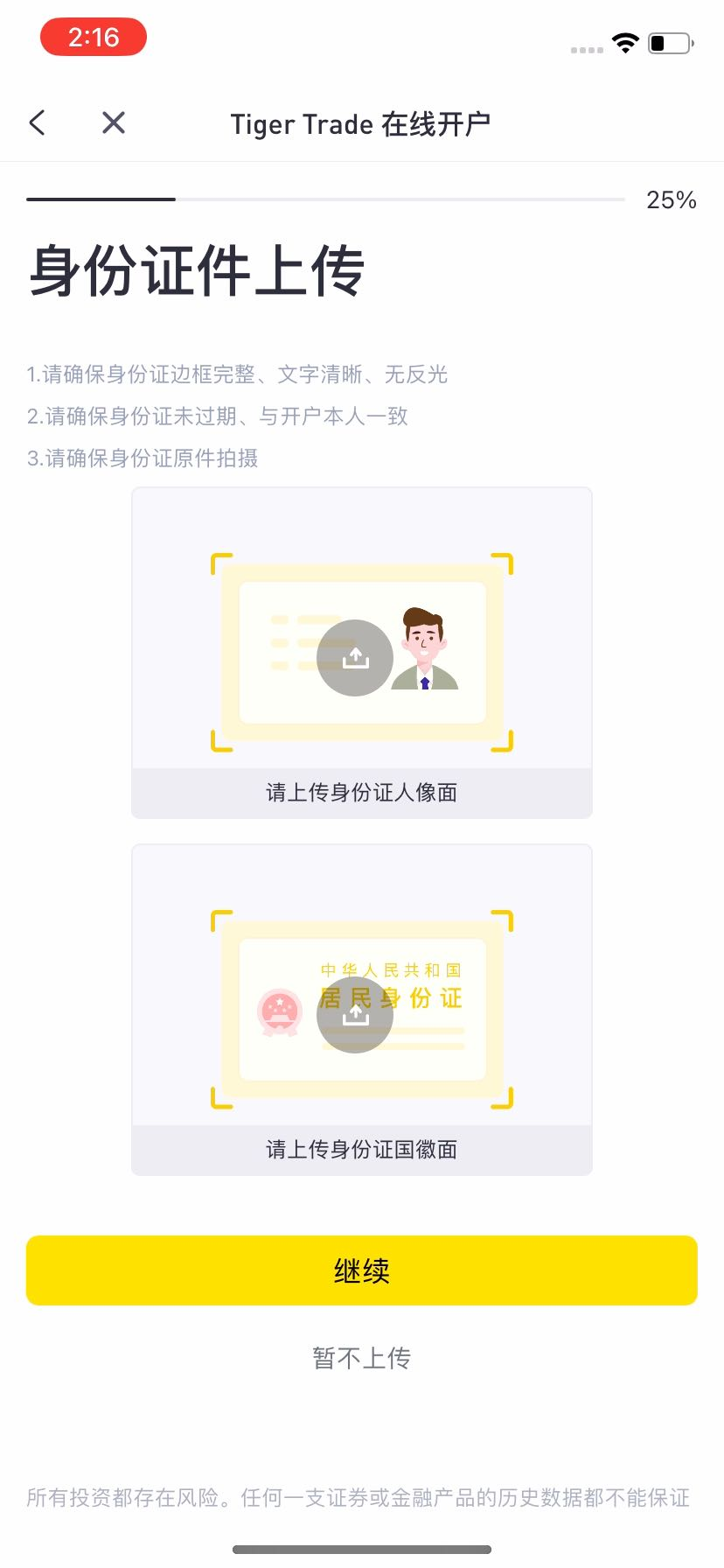Skip uploading with 暂不上传
This screenshot has width=724, height=1568.
pyautogui.click(x=362, y=1358)
